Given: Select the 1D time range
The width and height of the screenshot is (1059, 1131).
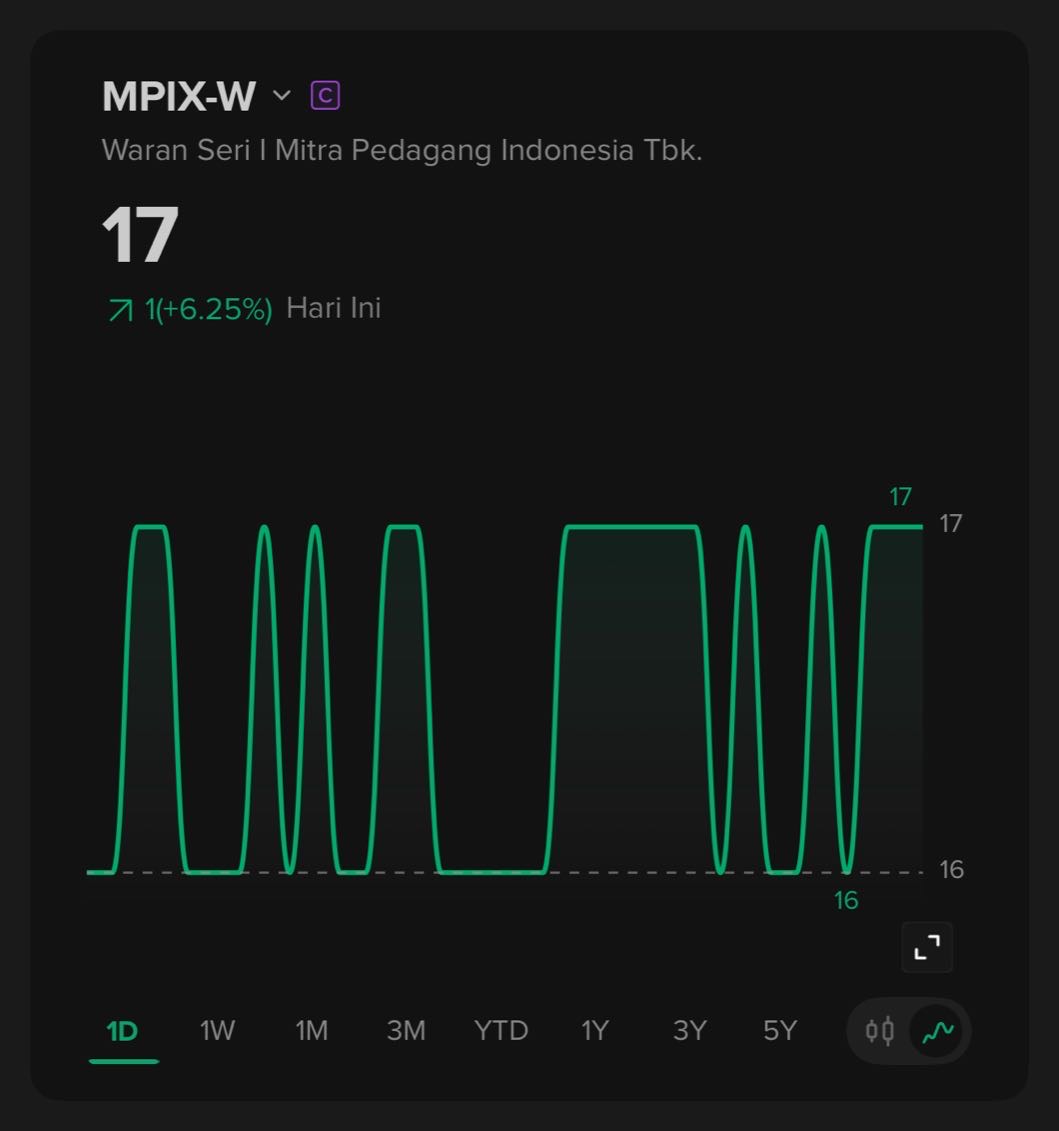Looking at the screenshot, I should 122,1031.
